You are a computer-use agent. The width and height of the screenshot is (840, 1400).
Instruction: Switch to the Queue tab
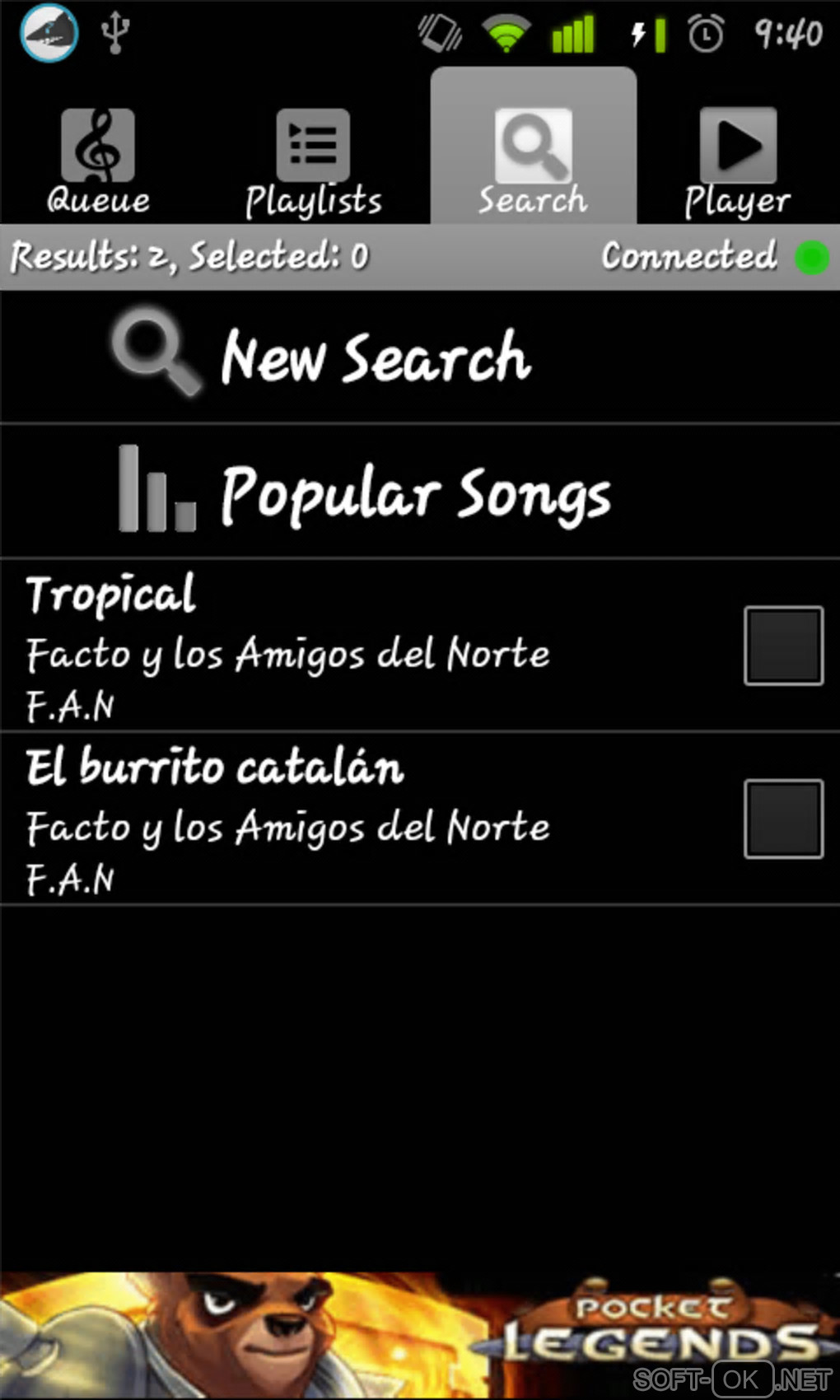click(x=98, y=162)
